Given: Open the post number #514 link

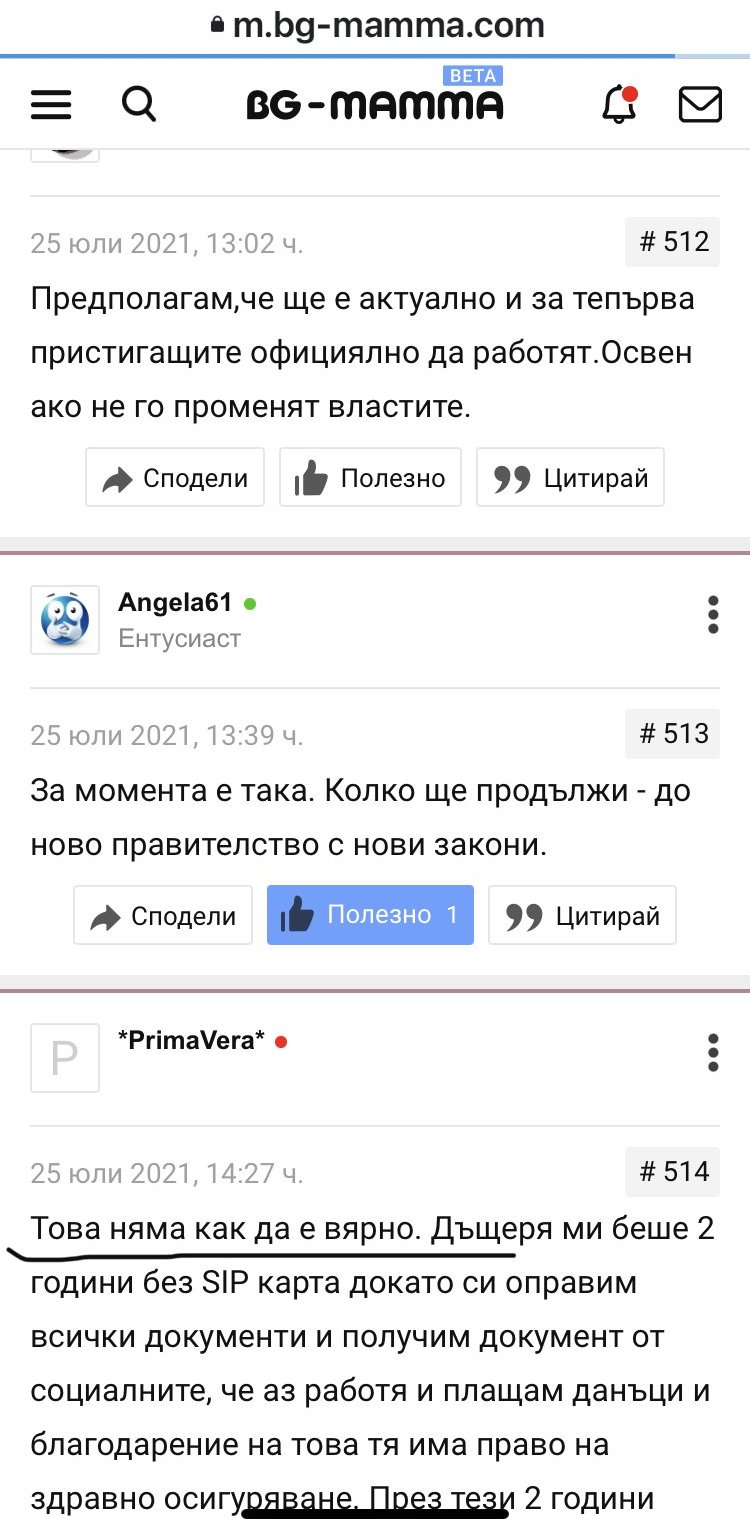Looking at the screenshot, I should tap(673, 1171).
